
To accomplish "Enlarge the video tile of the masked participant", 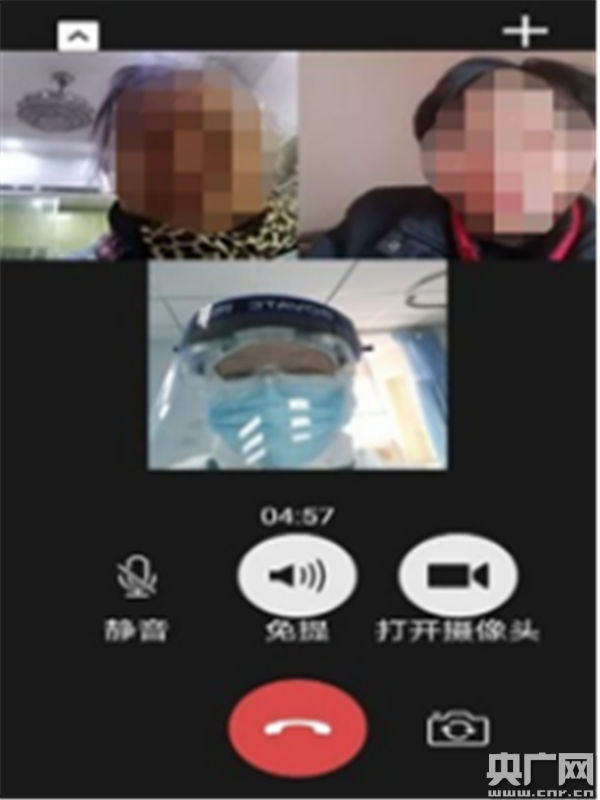I will pos(298,364).
